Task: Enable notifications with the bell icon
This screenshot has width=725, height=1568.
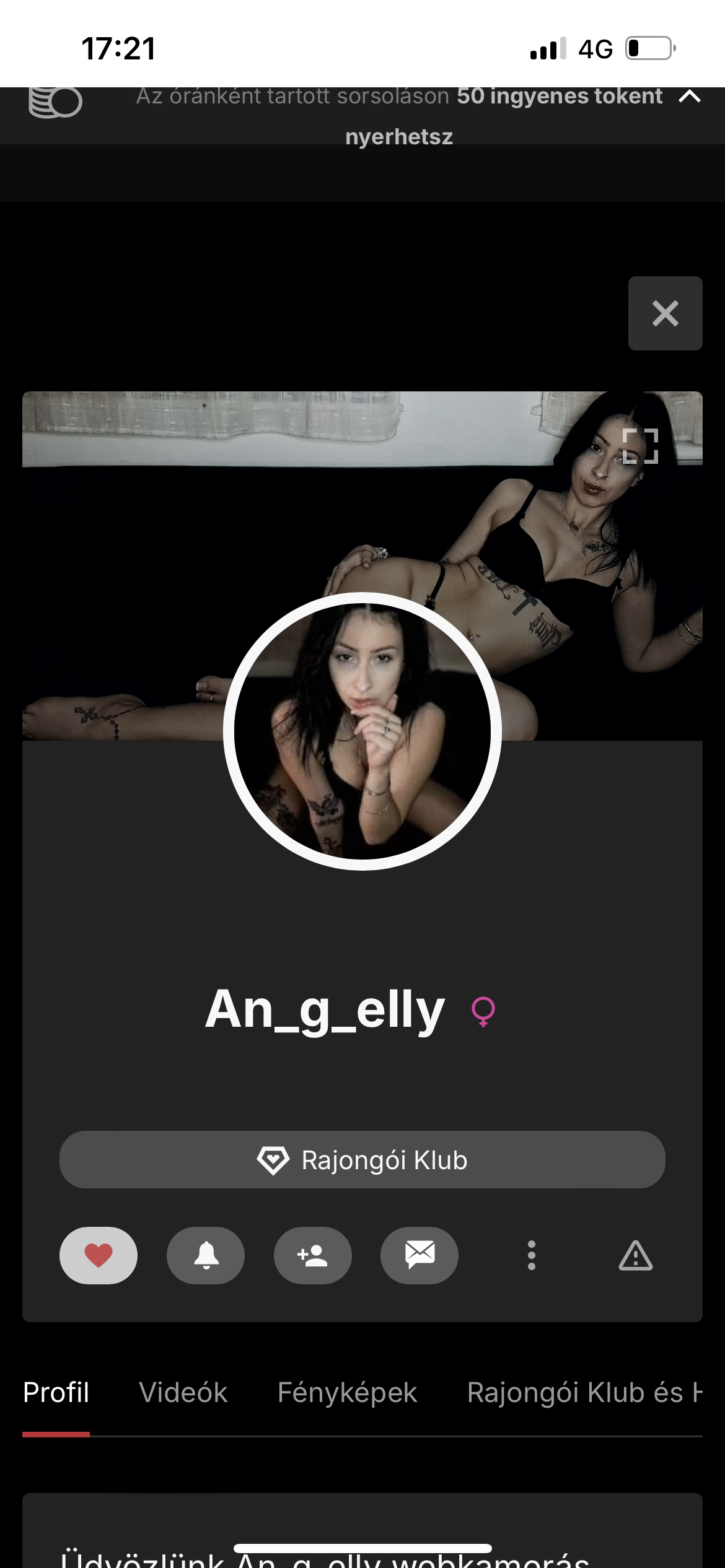Action: [x=206, y=1255]
